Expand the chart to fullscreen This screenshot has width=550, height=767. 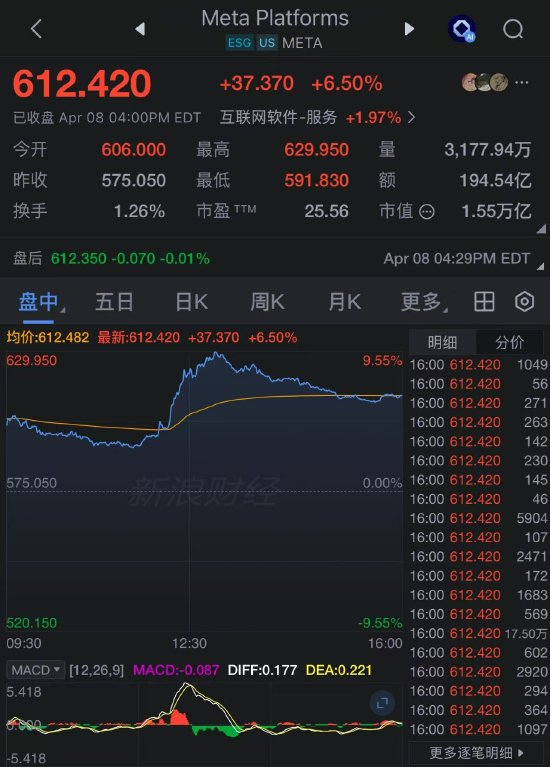382,703
